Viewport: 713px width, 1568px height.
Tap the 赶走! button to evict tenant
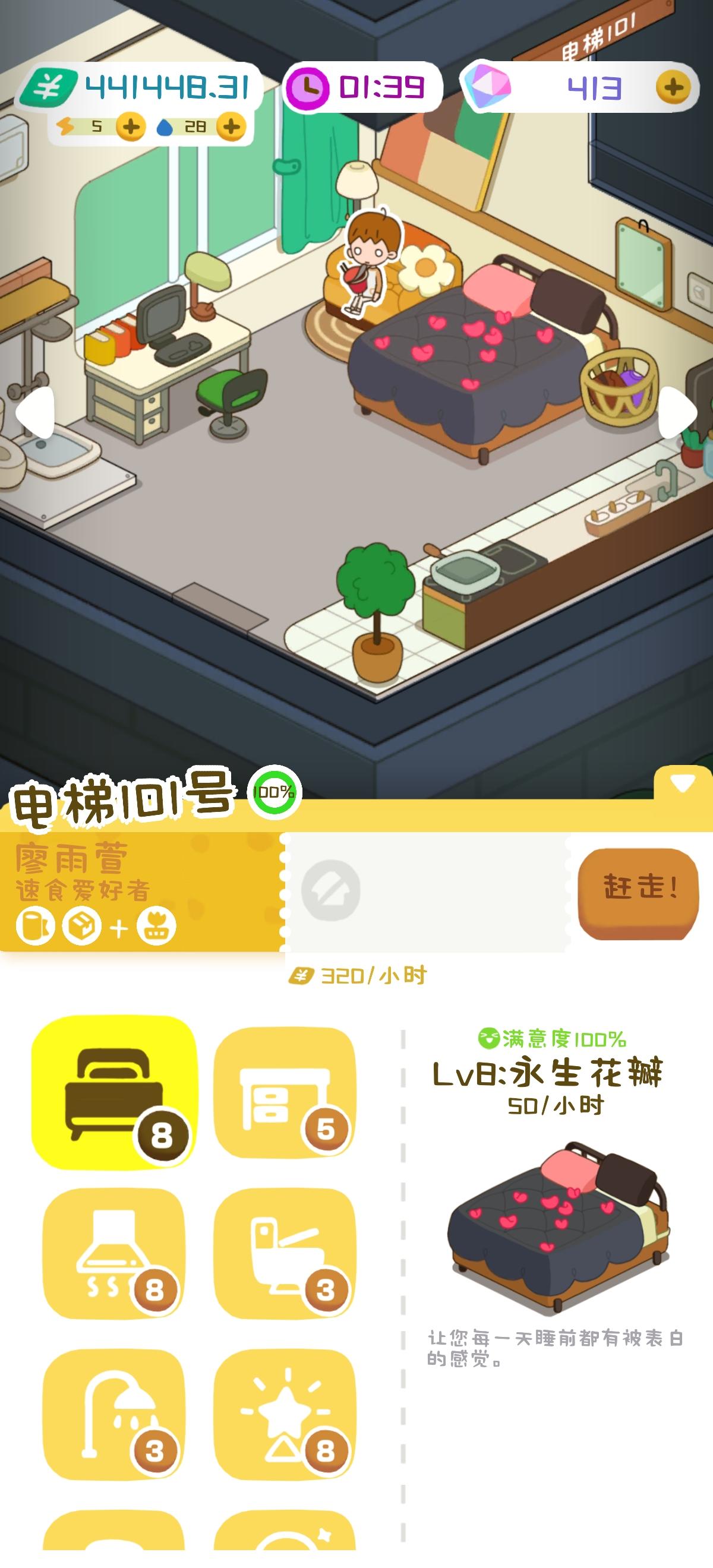(x=638, y=892)
